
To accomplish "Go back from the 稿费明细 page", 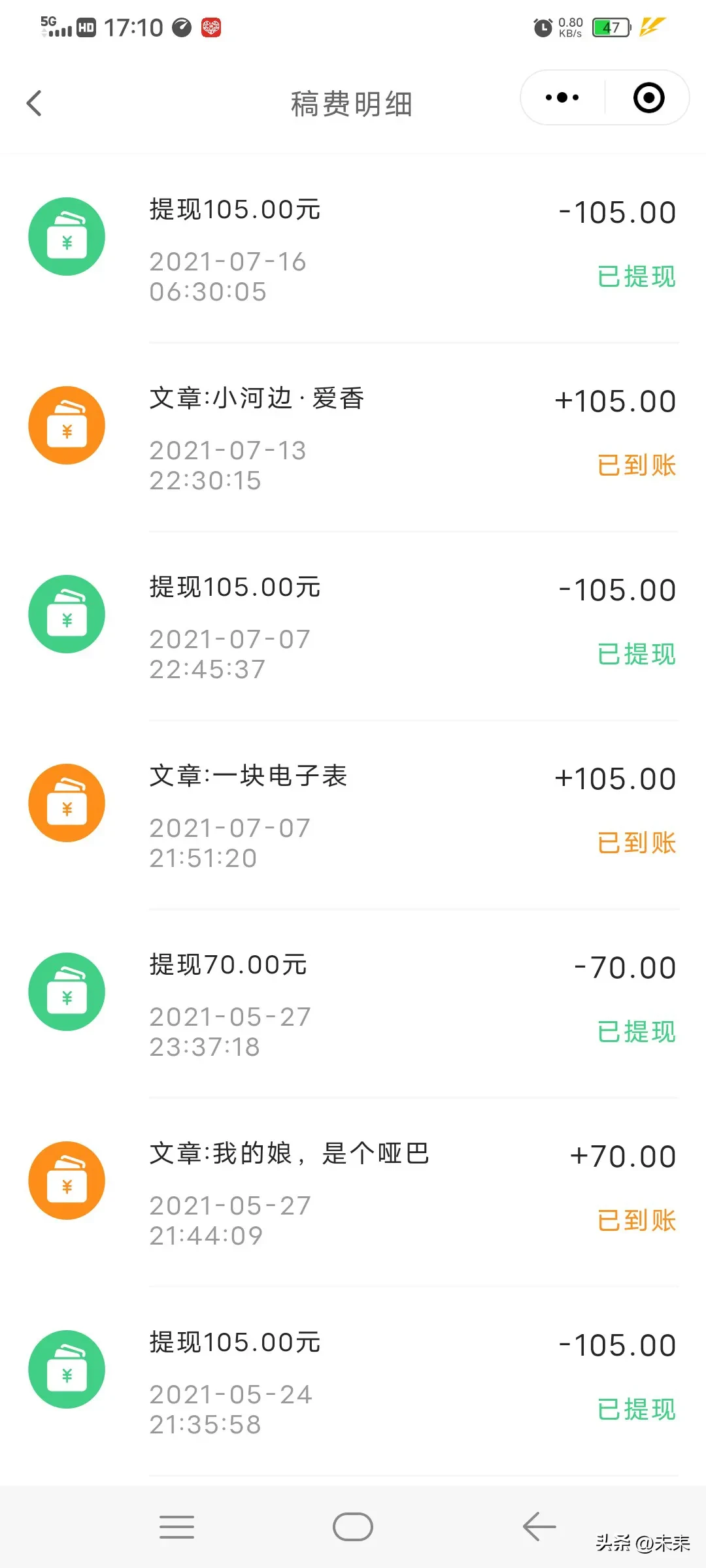I will [34, 103].
